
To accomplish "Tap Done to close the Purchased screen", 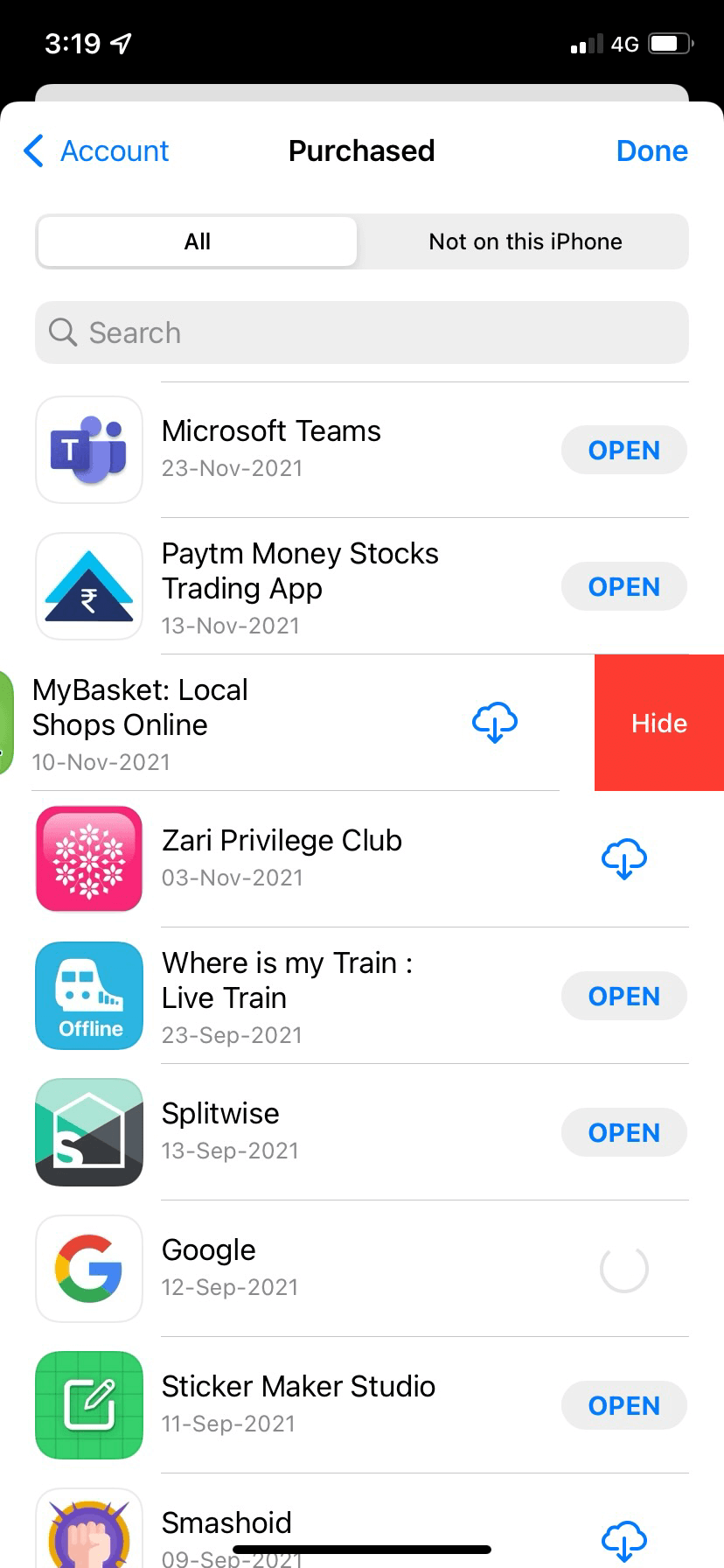I will click(651, 150).
